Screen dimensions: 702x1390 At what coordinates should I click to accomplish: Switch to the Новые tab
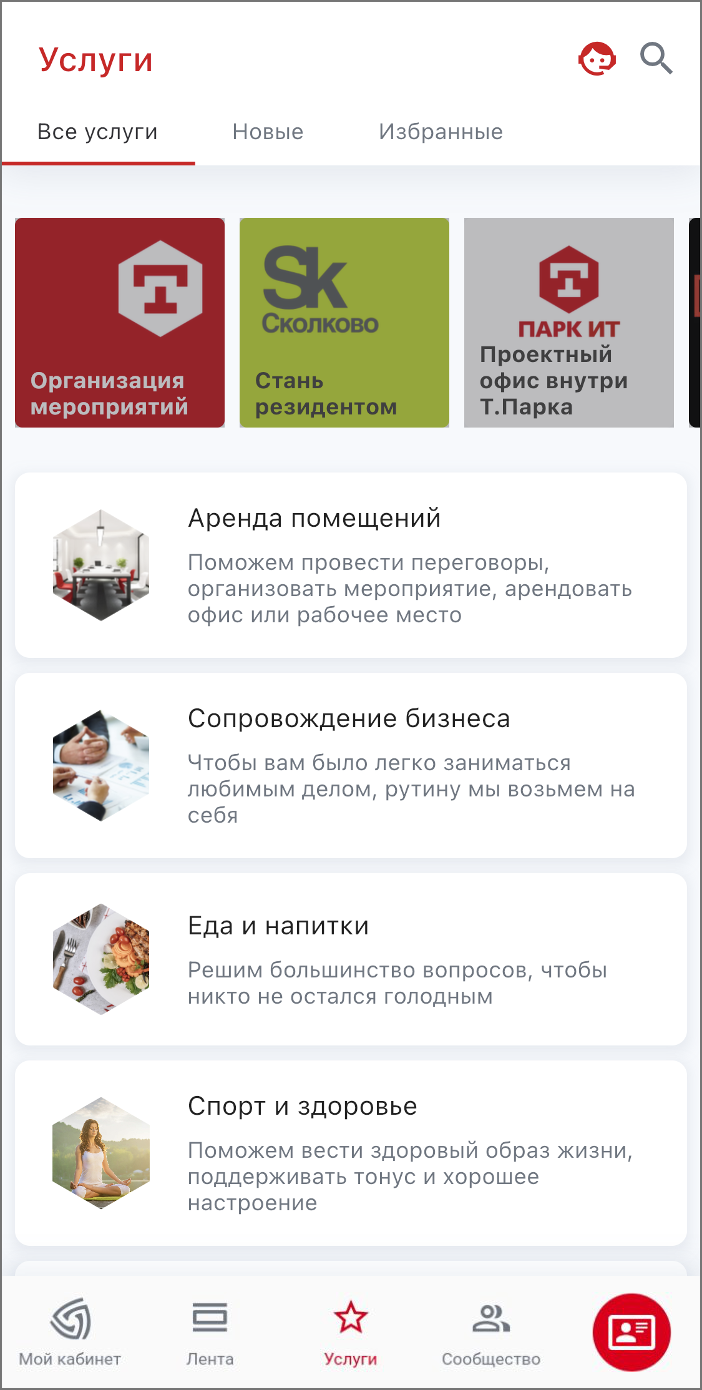point(268,132)
